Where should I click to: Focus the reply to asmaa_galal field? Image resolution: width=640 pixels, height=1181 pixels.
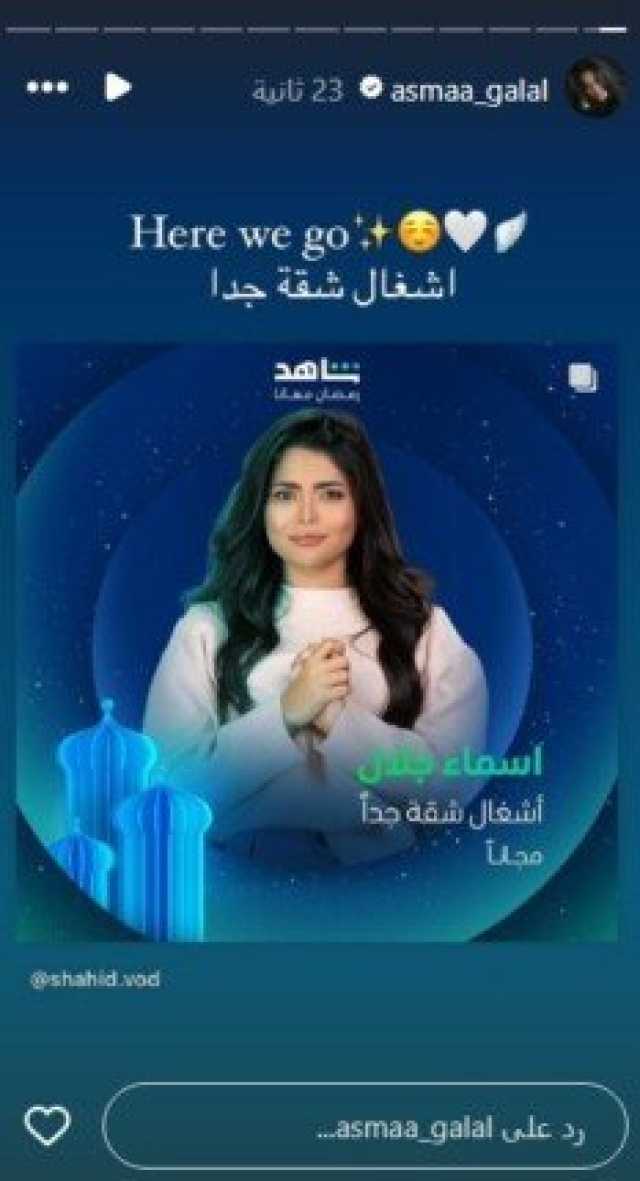click(x=364, y=1127)
